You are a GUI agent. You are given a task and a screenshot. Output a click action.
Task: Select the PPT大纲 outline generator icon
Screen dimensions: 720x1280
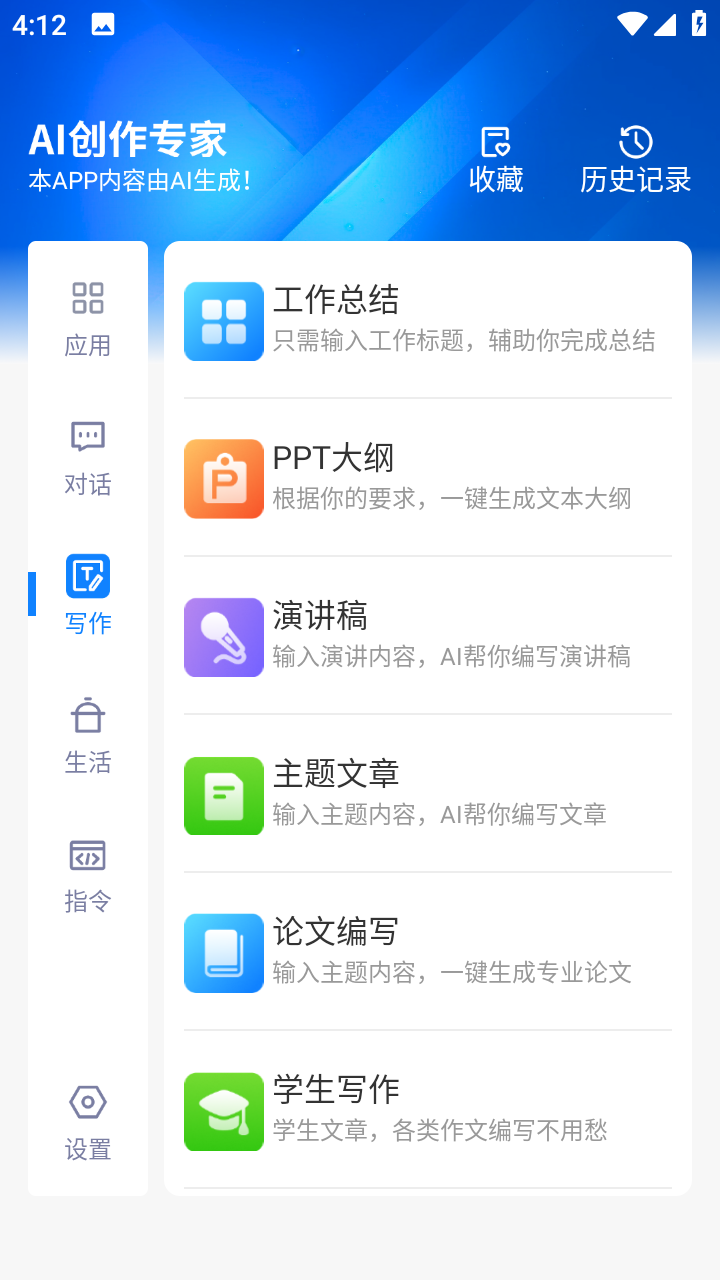coord(223,479)
